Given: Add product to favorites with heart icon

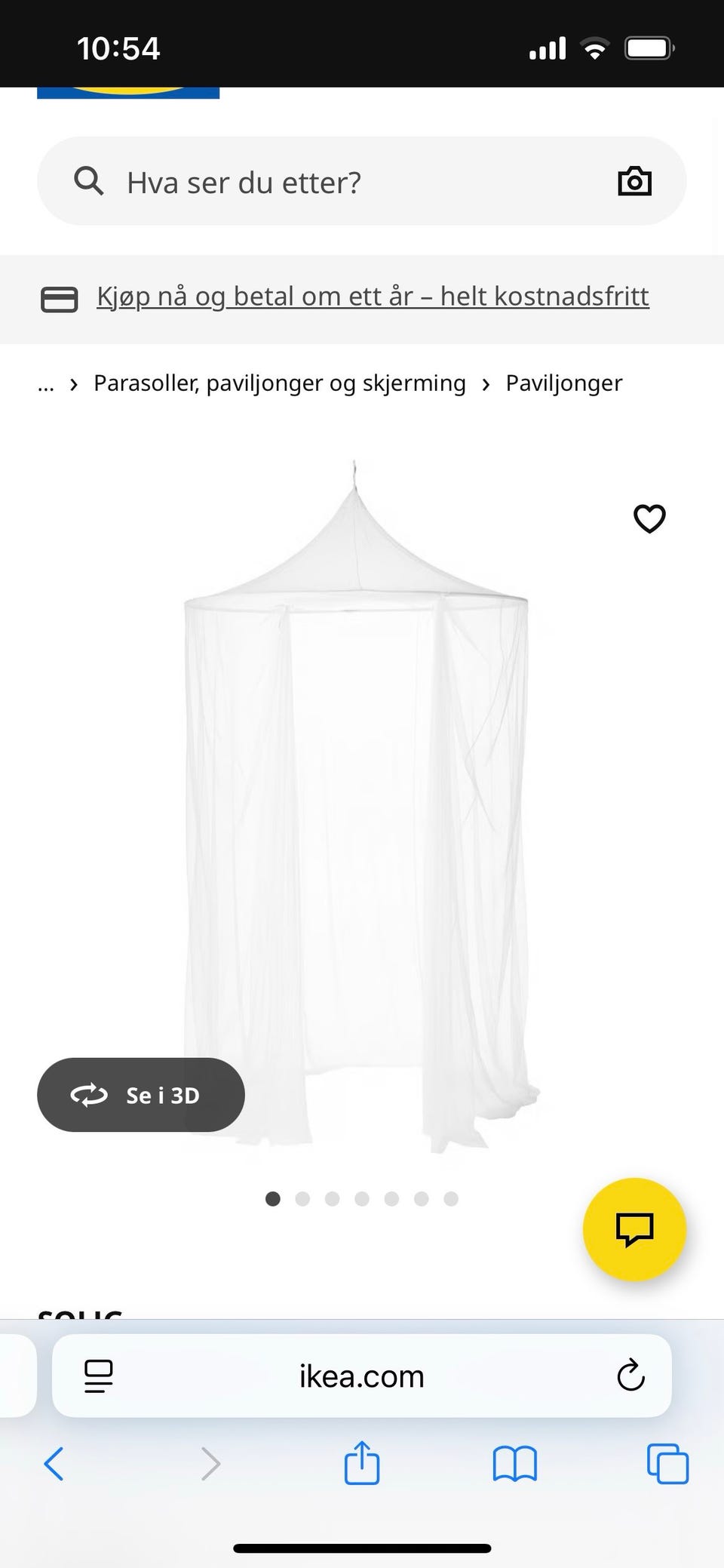Looking at the screenshot, I should tap(649, 518).
